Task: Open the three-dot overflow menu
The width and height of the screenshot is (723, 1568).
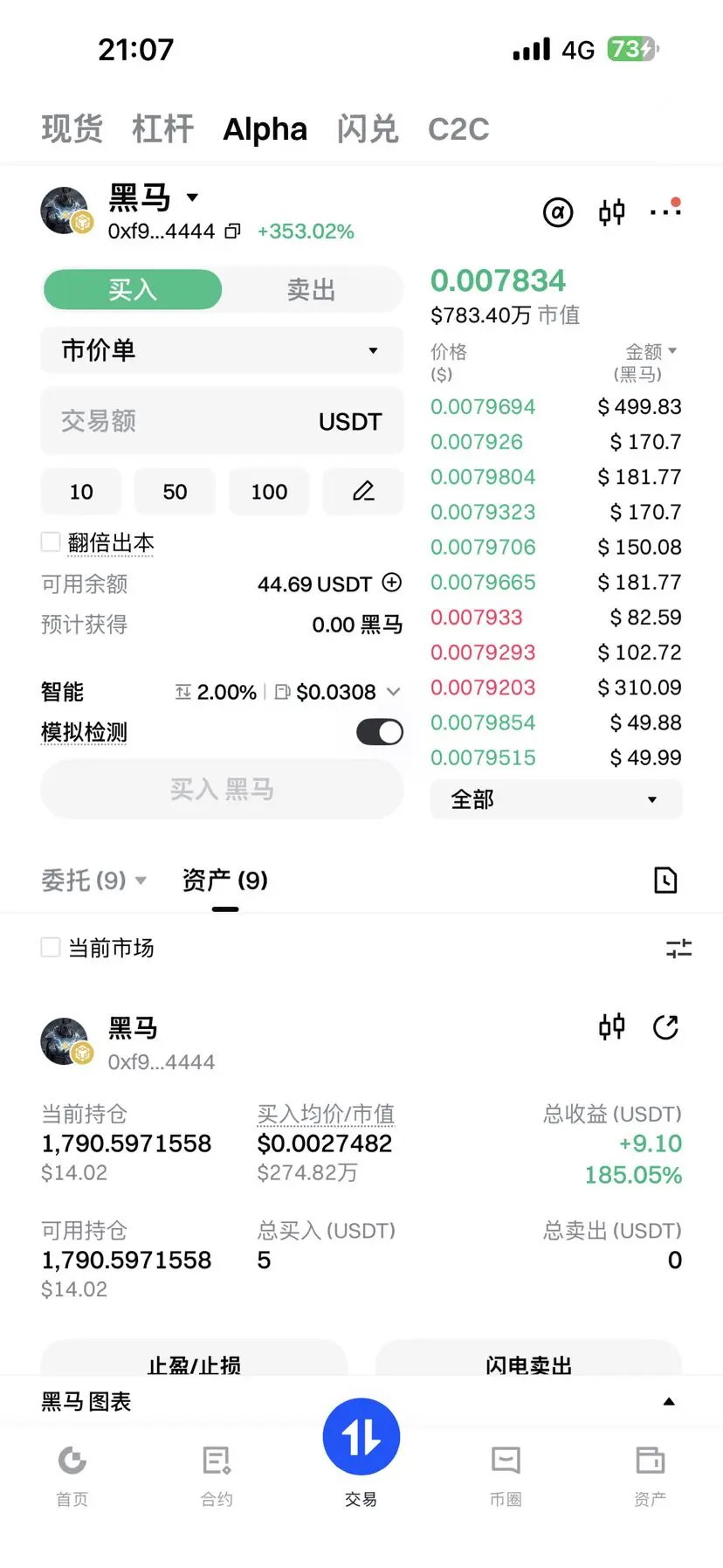Action: click(664, 211)
